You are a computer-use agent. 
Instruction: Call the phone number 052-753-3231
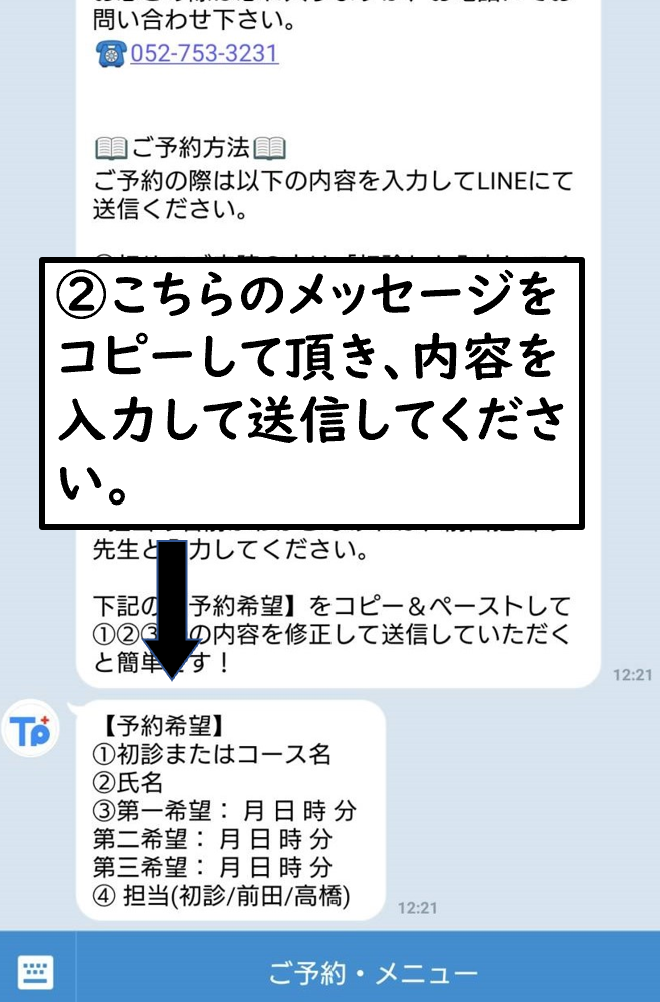click(x=203, y=52)
